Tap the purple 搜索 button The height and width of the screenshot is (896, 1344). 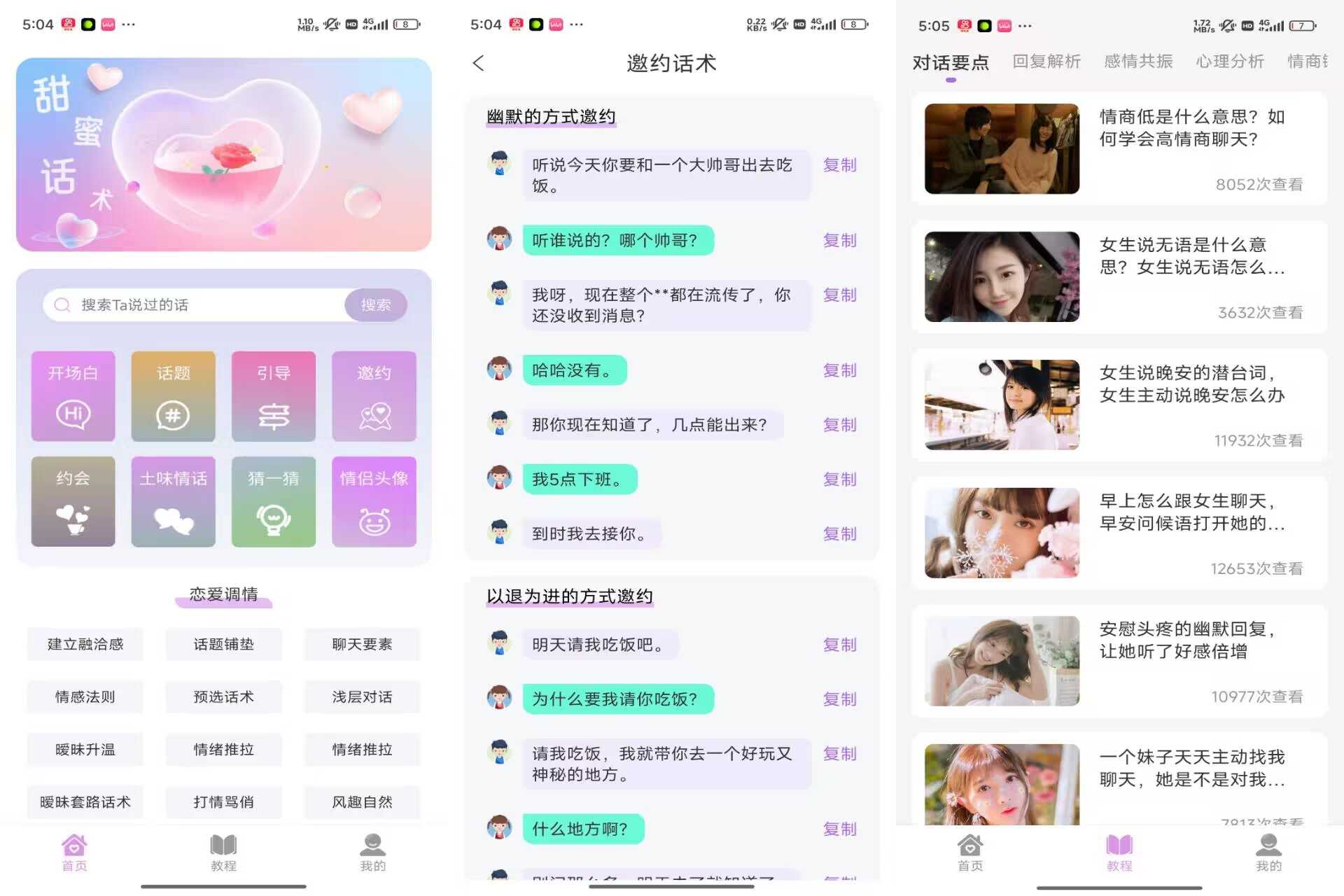376,305
